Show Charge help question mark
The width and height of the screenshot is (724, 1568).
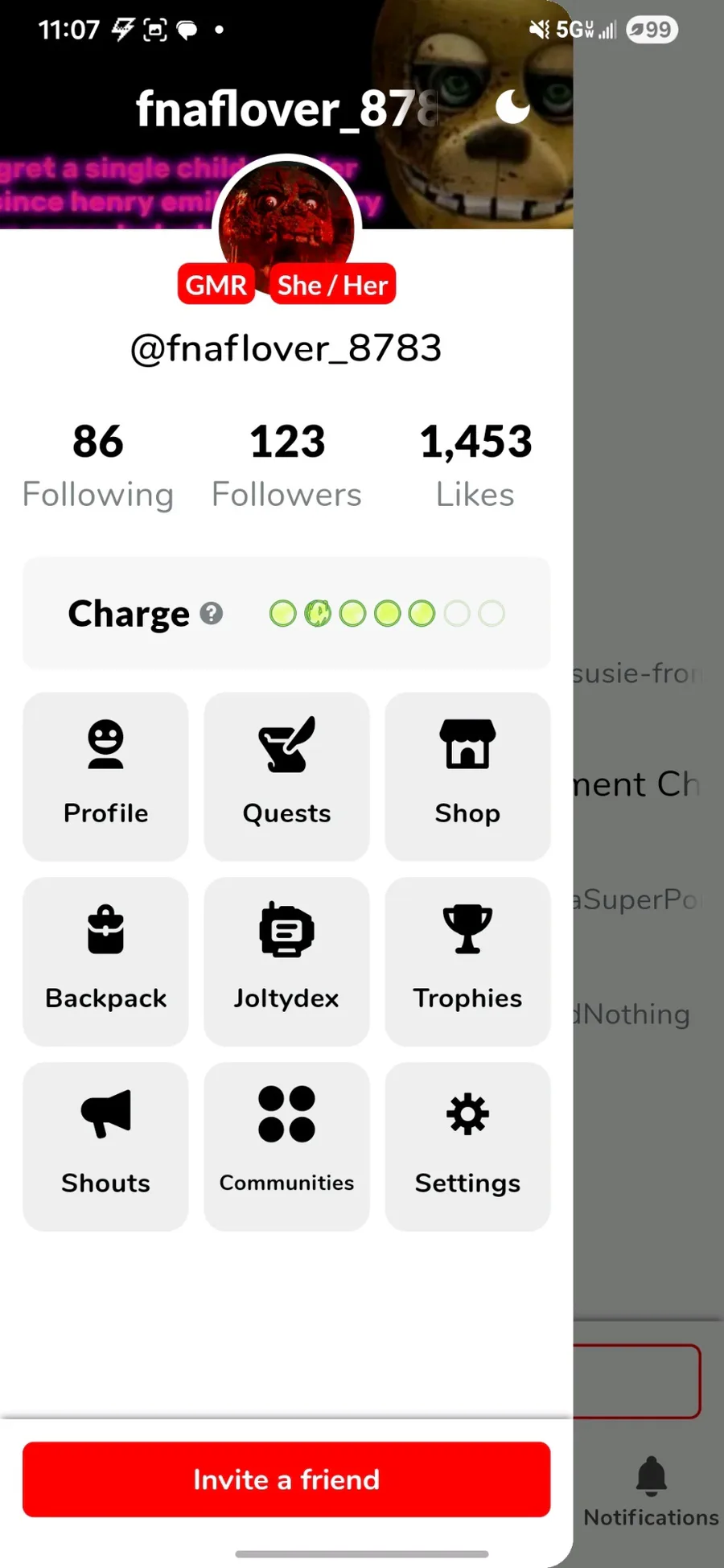click(x=212, y=614)
